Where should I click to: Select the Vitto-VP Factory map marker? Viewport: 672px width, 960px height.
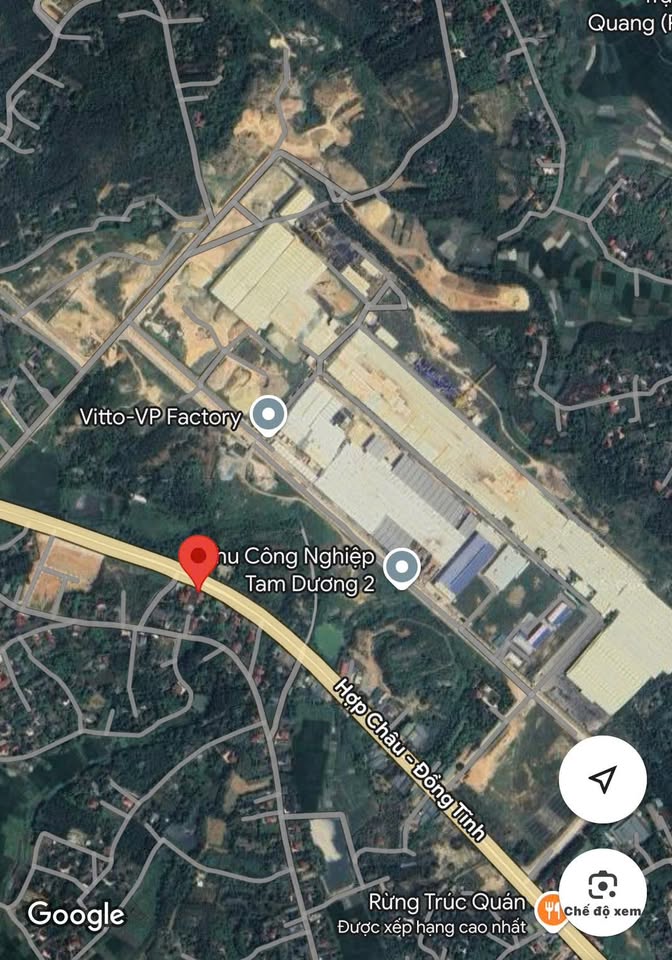click(x=268, y=415)
